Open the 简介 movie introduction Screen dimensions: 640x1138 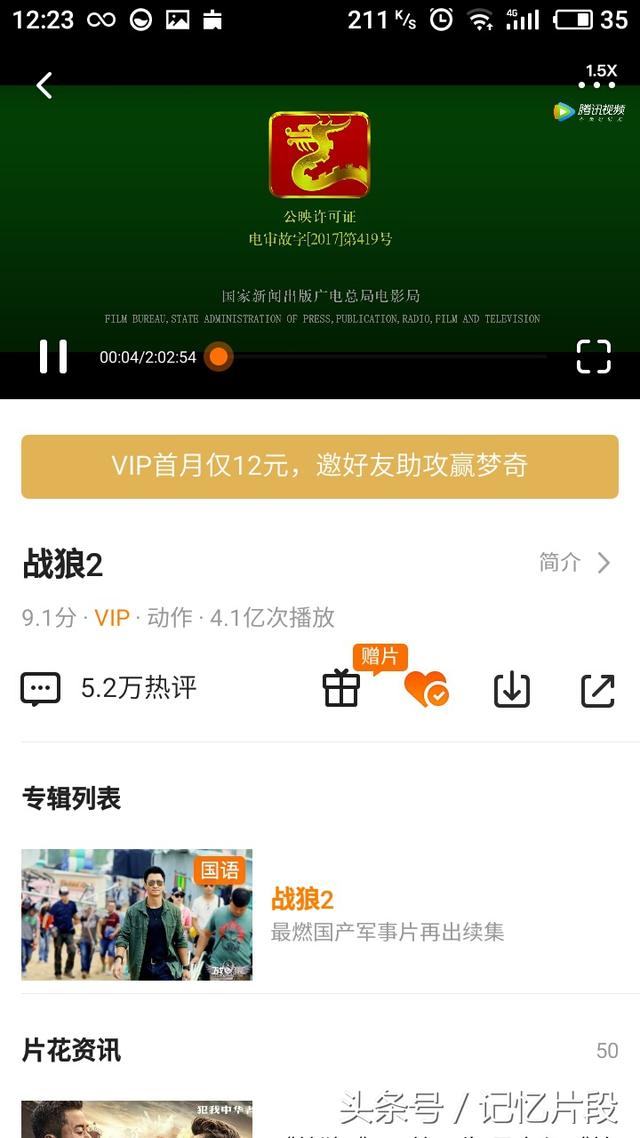[x=574, y=563]
